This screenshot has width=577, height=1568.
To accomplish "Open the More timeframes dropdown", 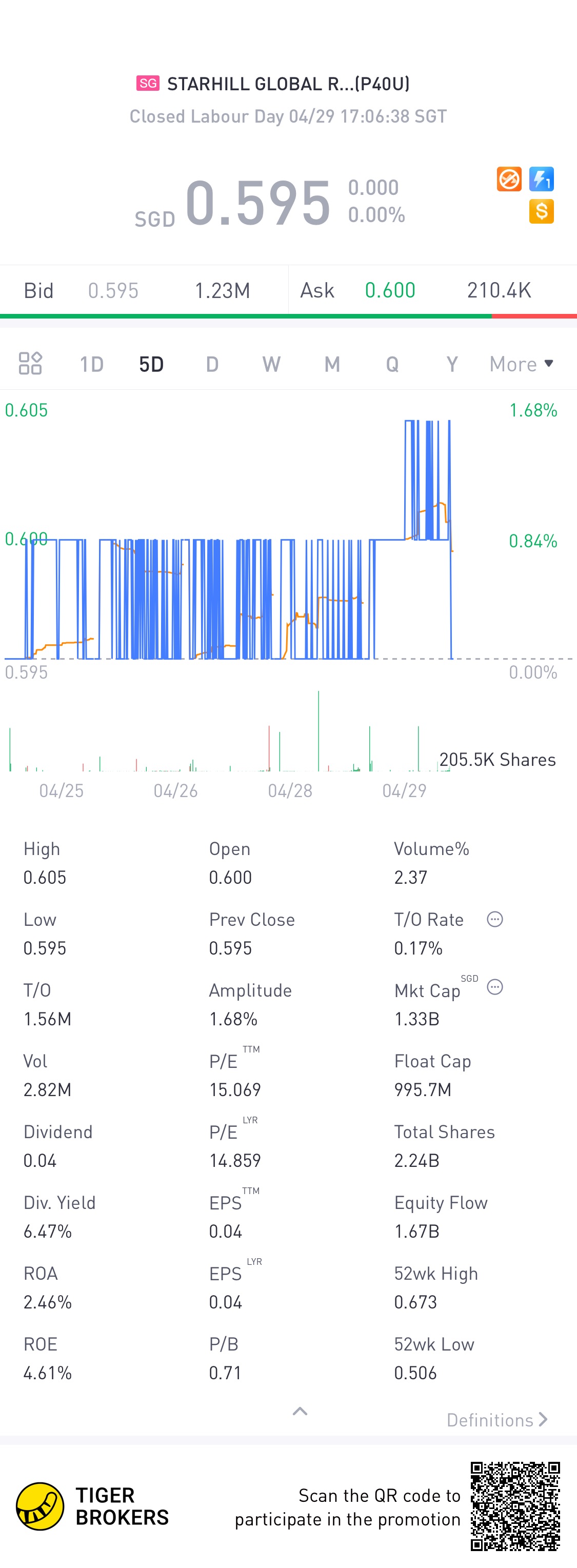I will tap(522, 364).
